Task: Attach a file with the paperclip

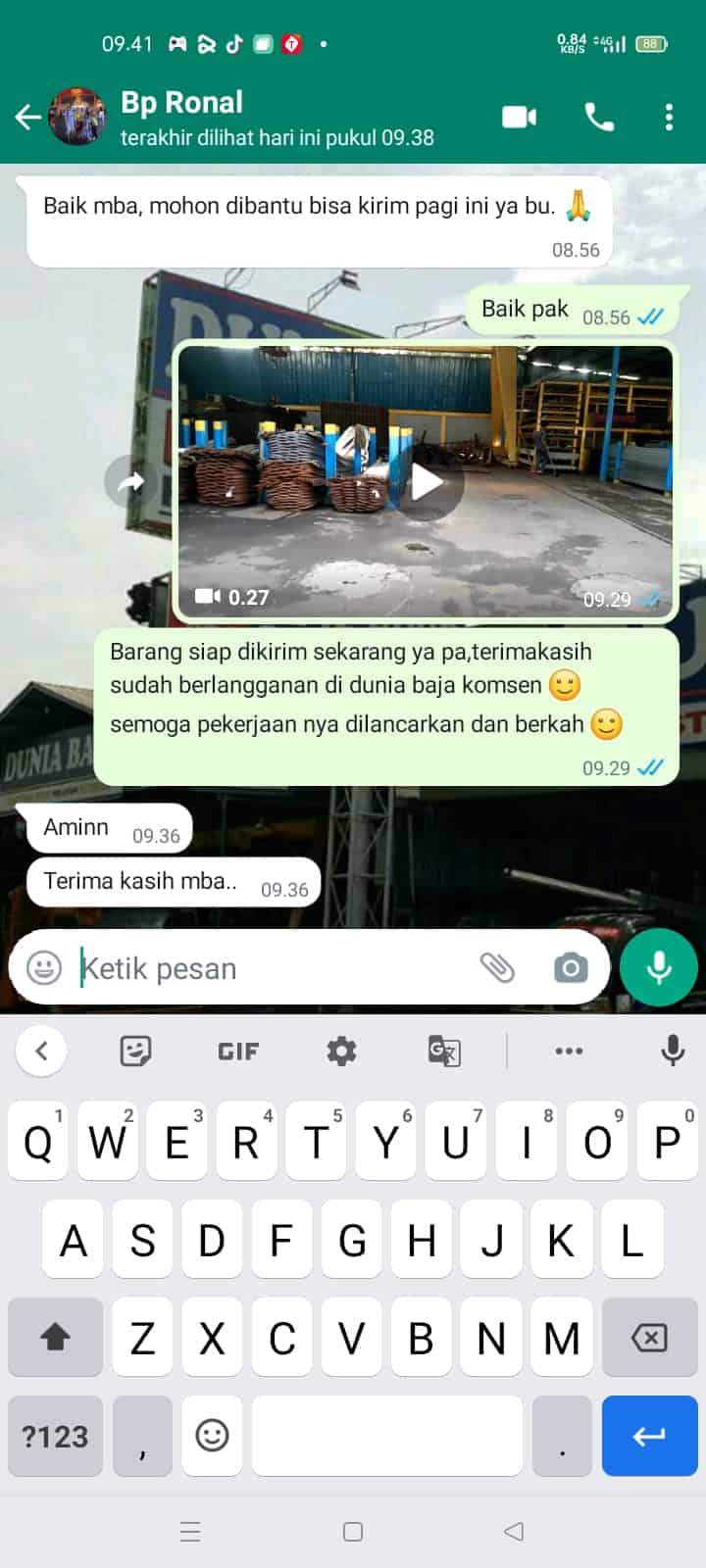Action: pos(497,968)
